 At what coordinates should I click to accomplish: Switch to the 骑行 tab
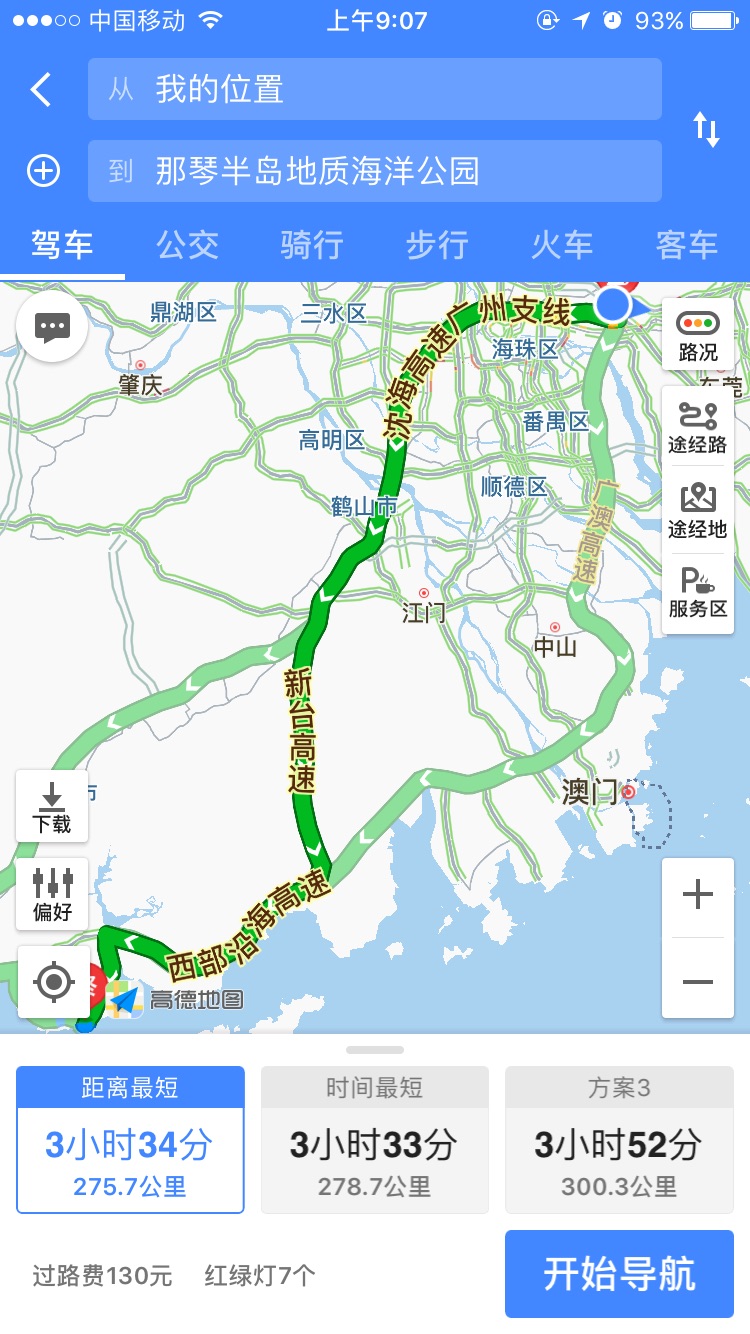[x=312, y=245]
